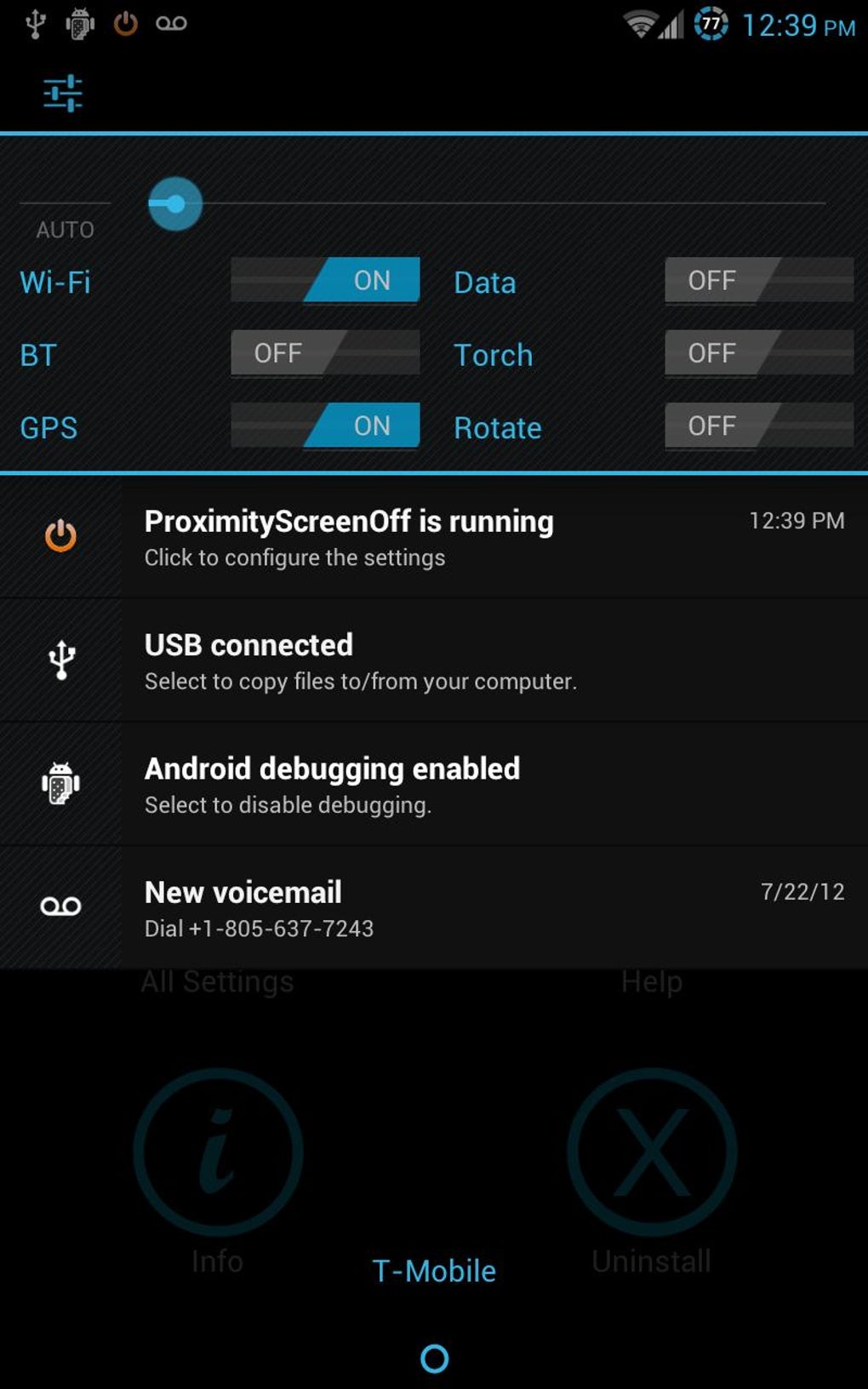868x1389 pixels.
Task: Toggle Wi-Fi off
Action: coord(326,281)
